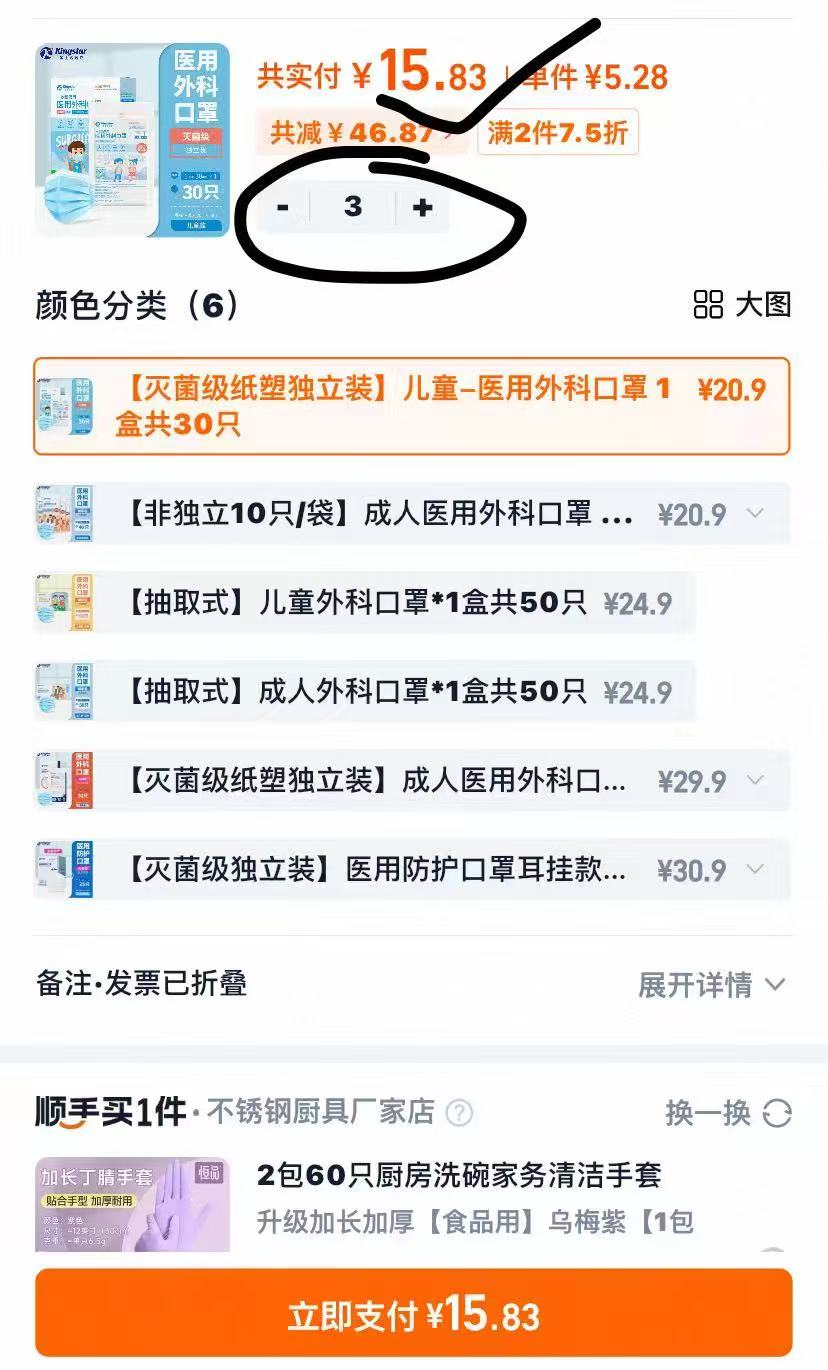
Task: Pick 【抽取式】成人外科口罩 50只 option
Action: tap(364, 691)
